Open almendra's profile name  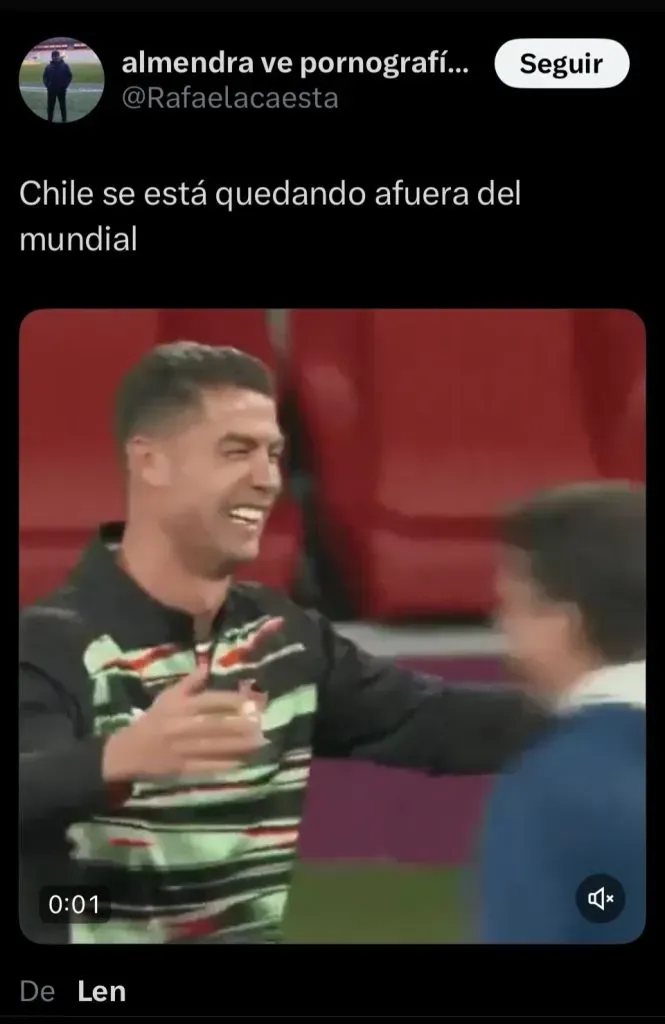click(x=294, y=64)
